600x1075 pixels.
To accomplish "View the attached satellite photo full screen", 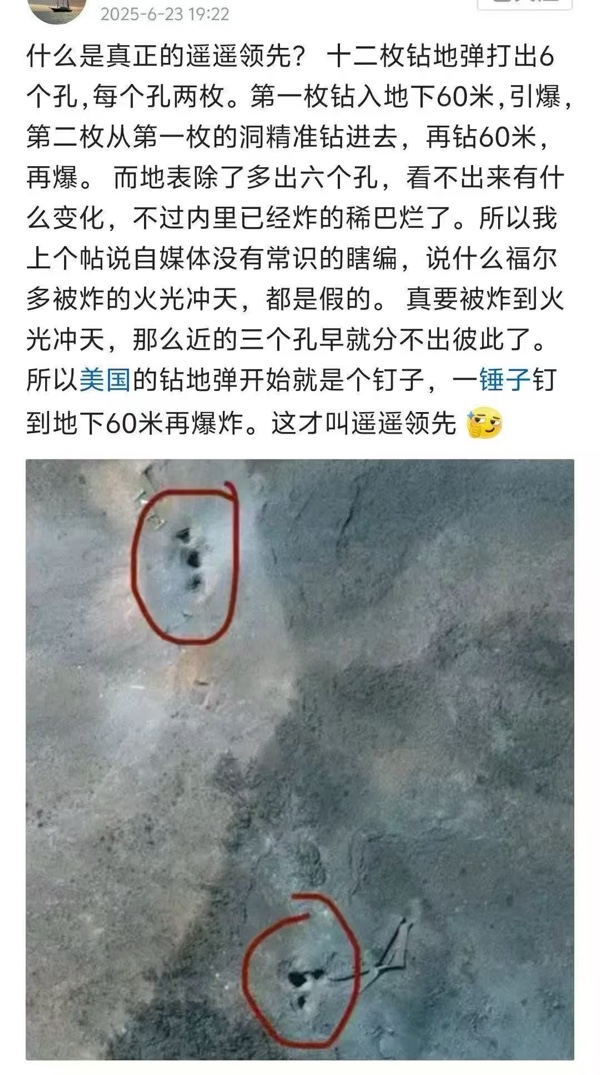I will (300, 758).
